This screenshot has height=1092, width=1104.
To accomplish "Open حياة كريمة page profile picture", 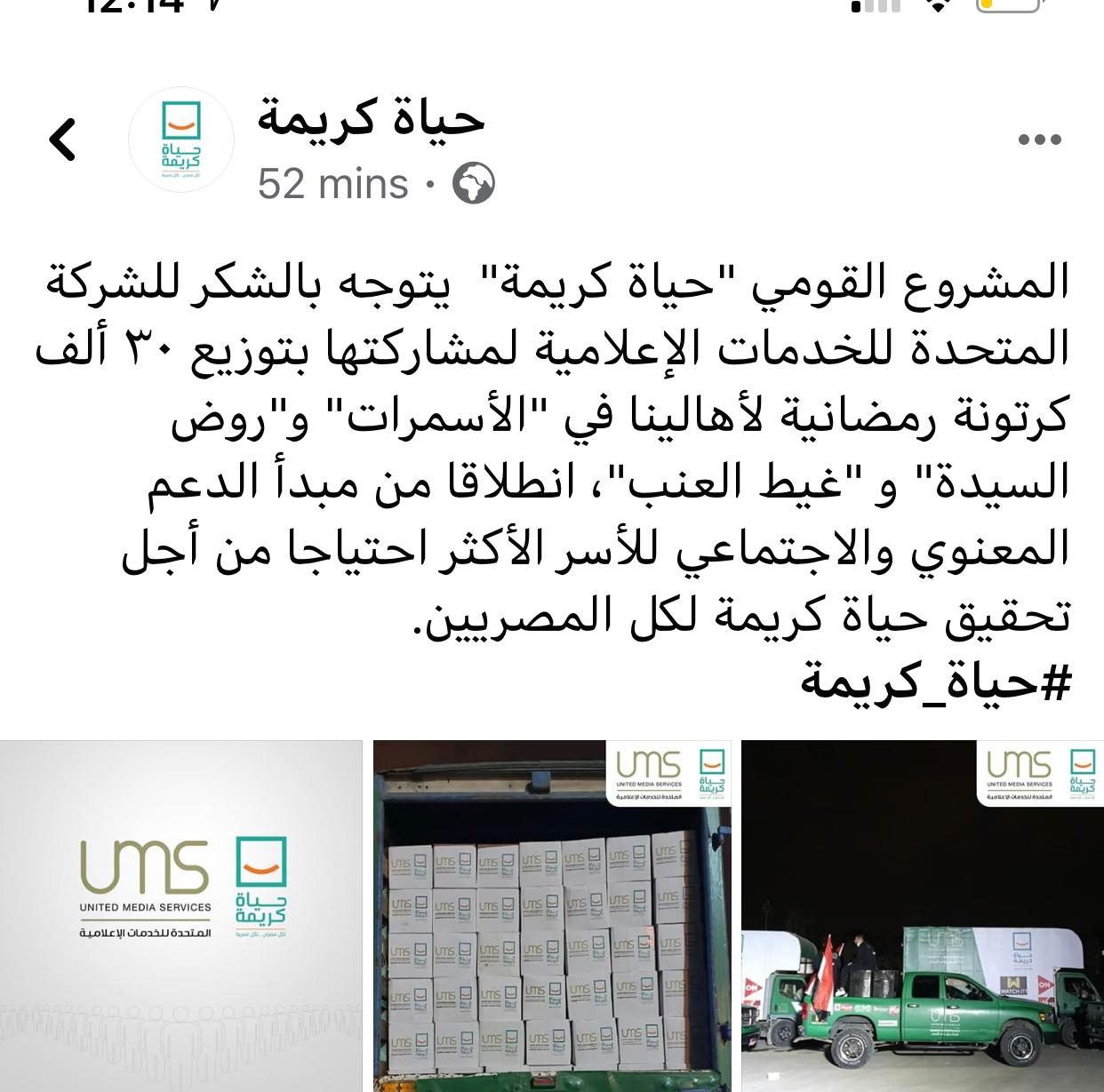I will click(181, 140).
